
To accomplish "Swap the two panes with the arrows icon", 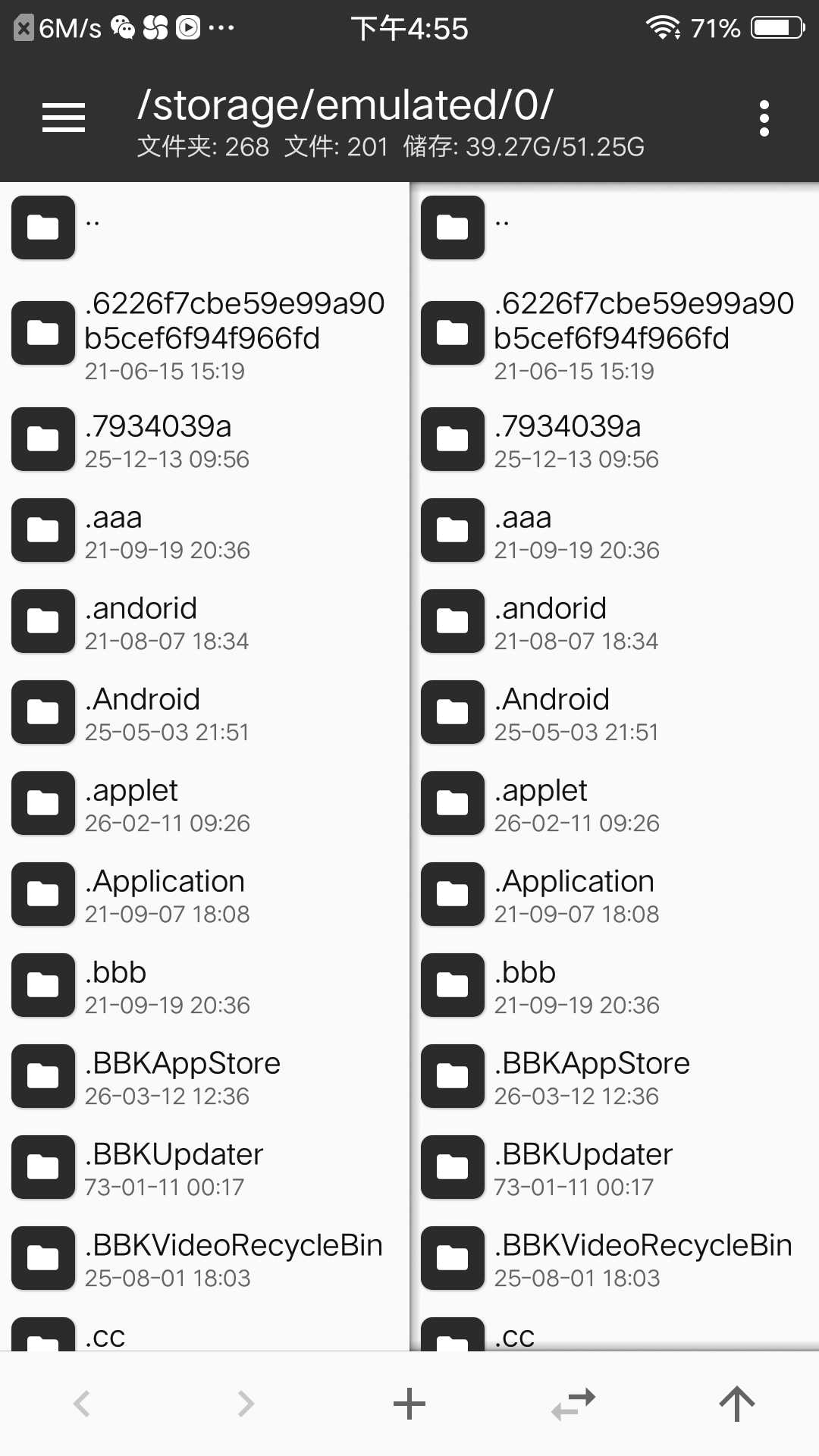I will point(573,1404).
